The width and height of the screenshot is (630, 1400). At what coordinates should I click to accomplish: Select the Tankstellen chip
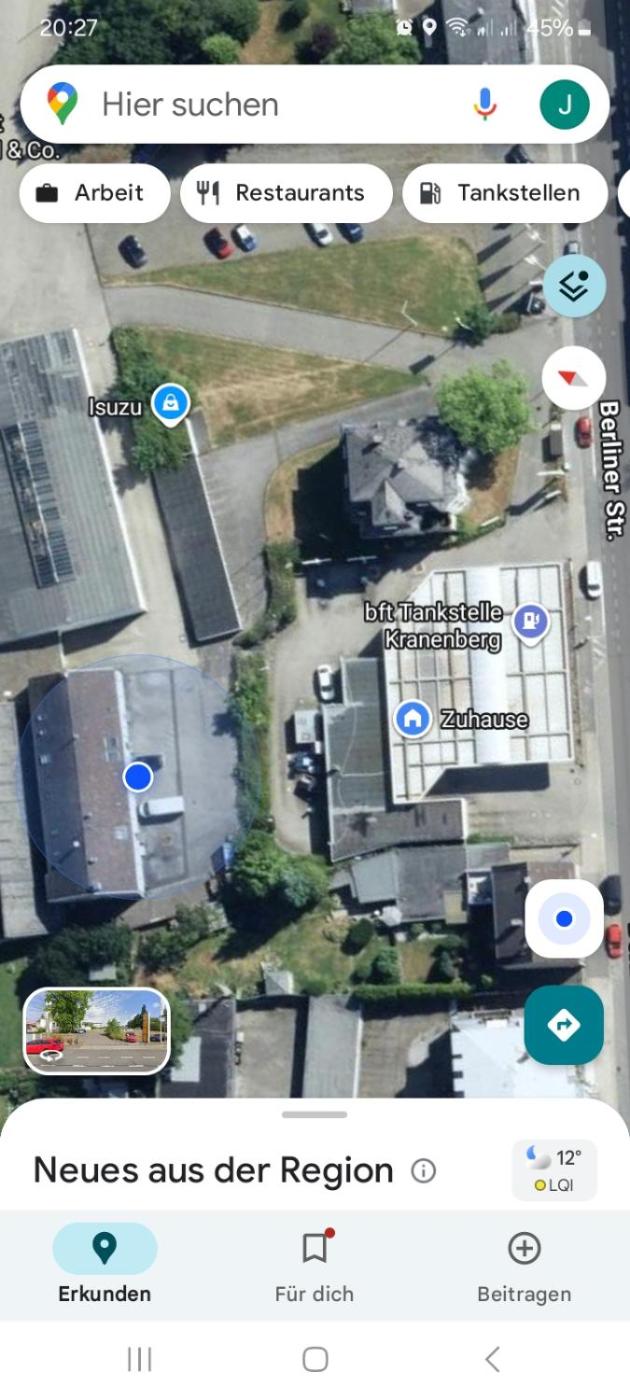pyautogui.click(x=504, y=193)
